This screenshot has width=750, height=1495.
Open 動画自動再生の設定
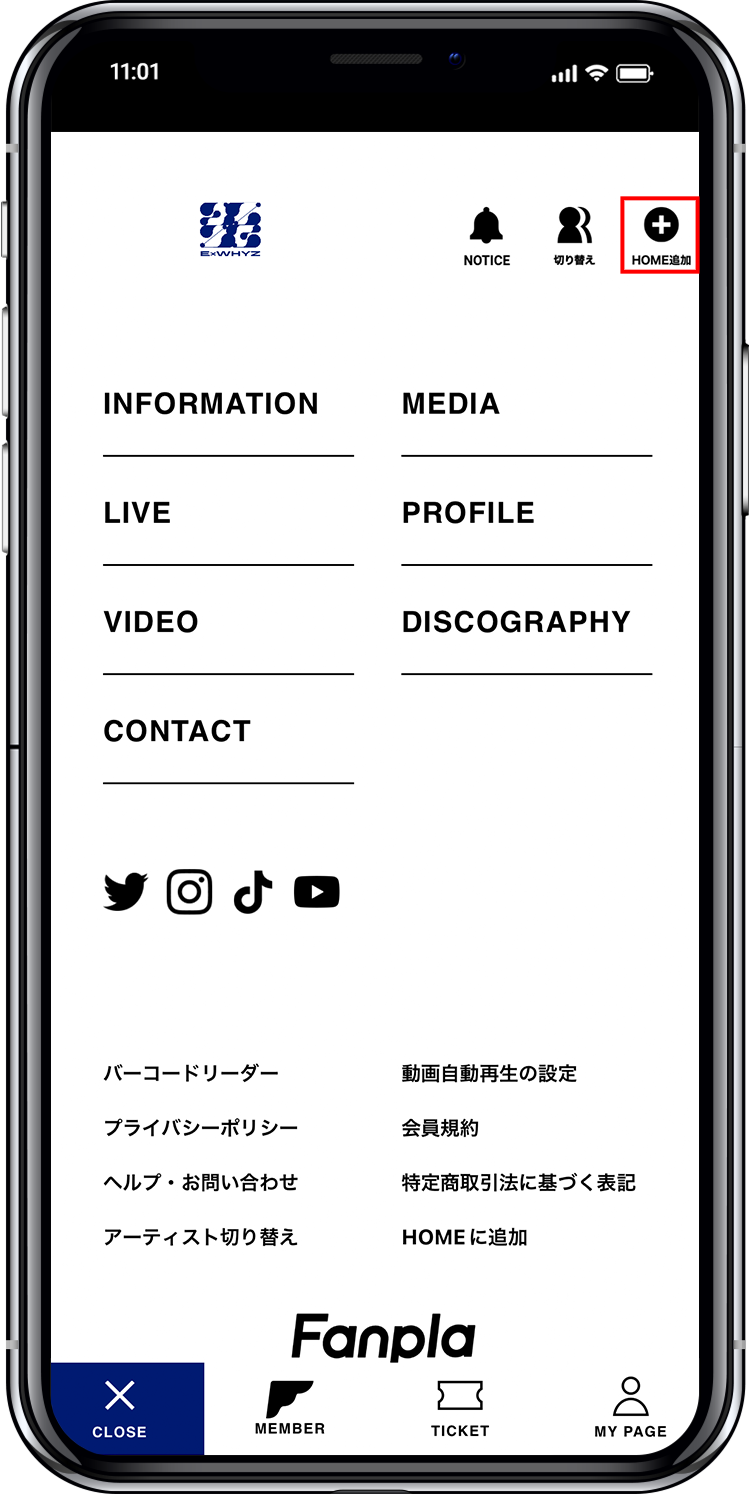pyautogui.click(x=489, y=1074)
